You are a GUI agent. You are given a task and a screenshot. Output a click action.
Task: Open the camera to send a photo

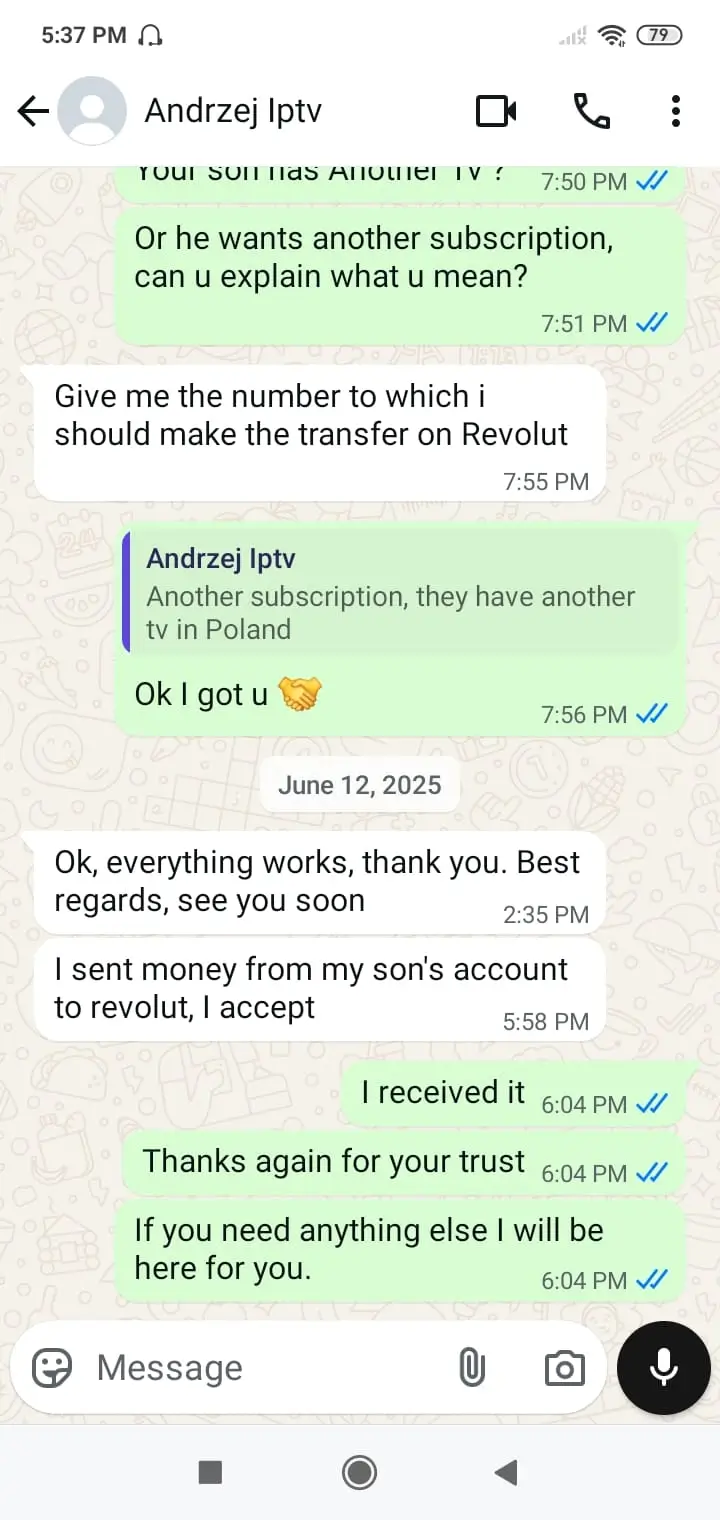[x=564, y=1367]
